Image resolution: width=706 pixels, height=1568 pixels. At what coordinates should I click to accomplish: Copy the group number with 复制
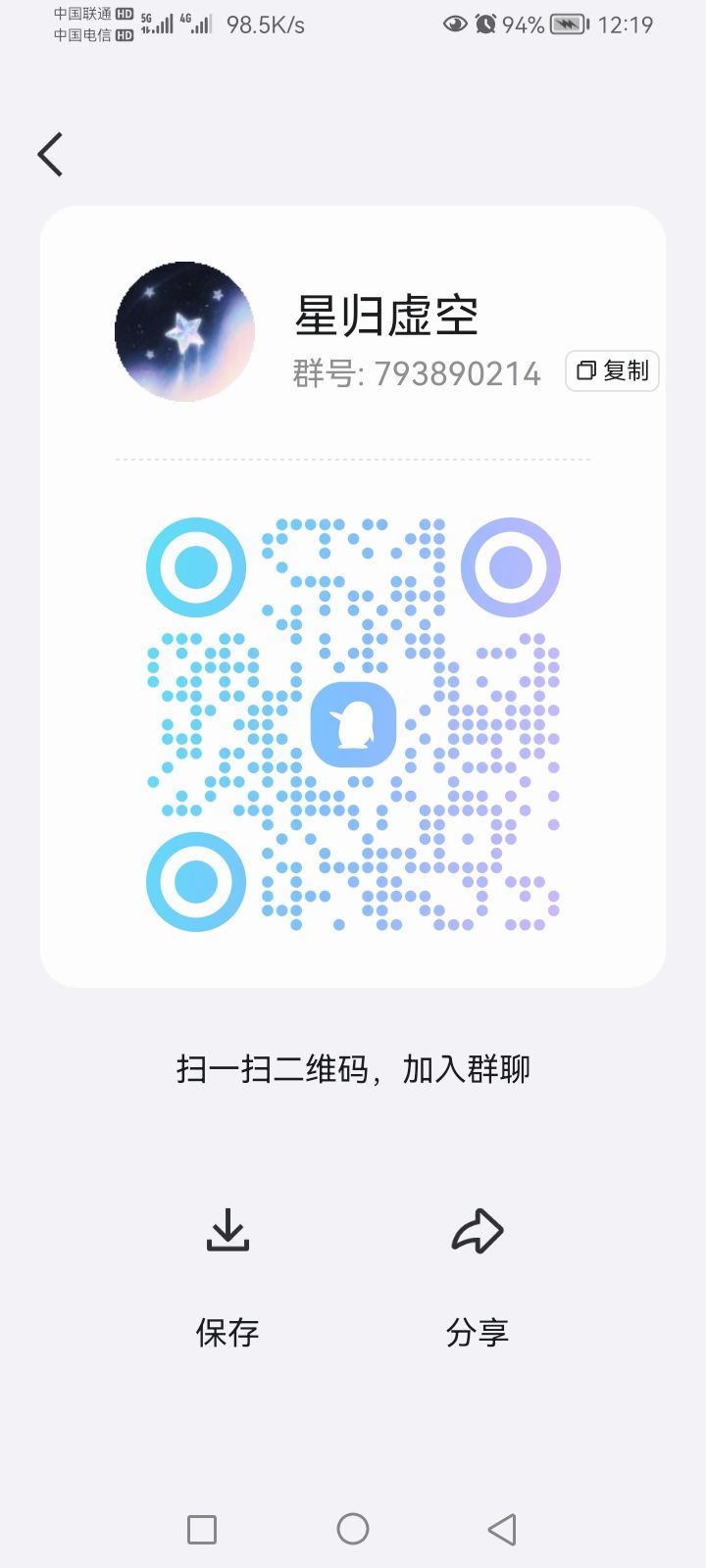pyautogui.click(x=612, y=370)
